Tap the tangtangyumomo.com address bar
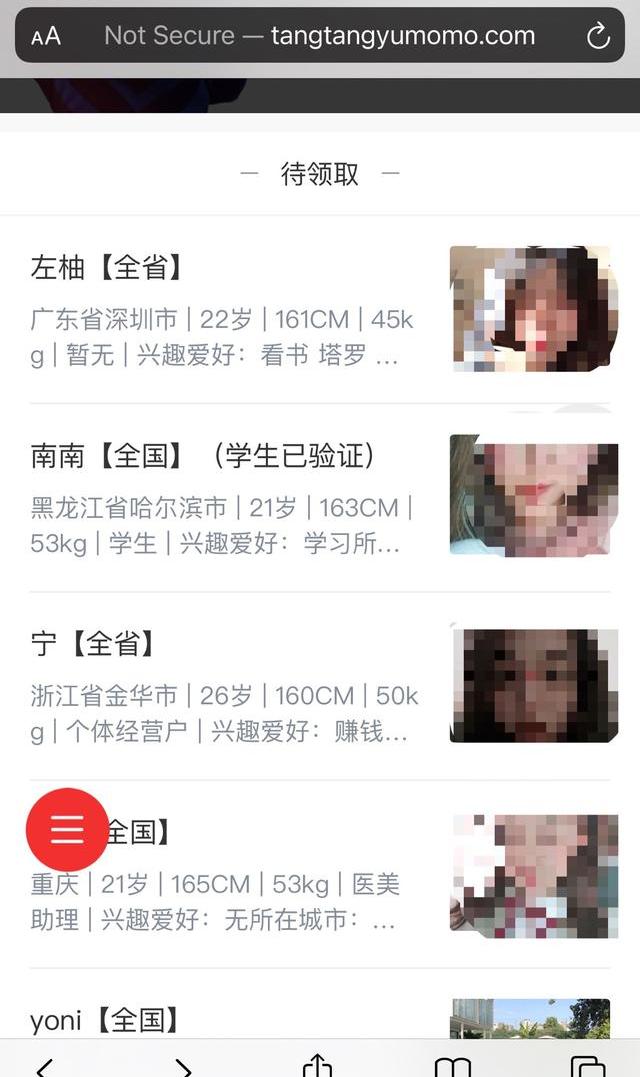 pos(320,36)
